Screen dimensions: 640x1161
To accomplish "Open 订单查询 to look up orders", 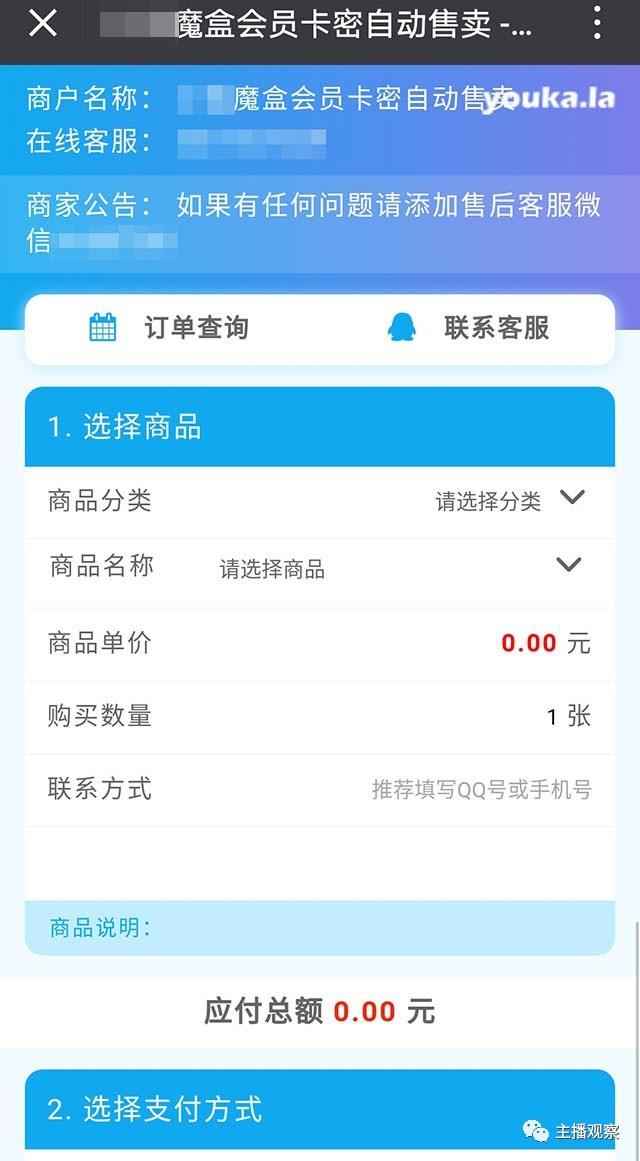I will tap(170, 328).
